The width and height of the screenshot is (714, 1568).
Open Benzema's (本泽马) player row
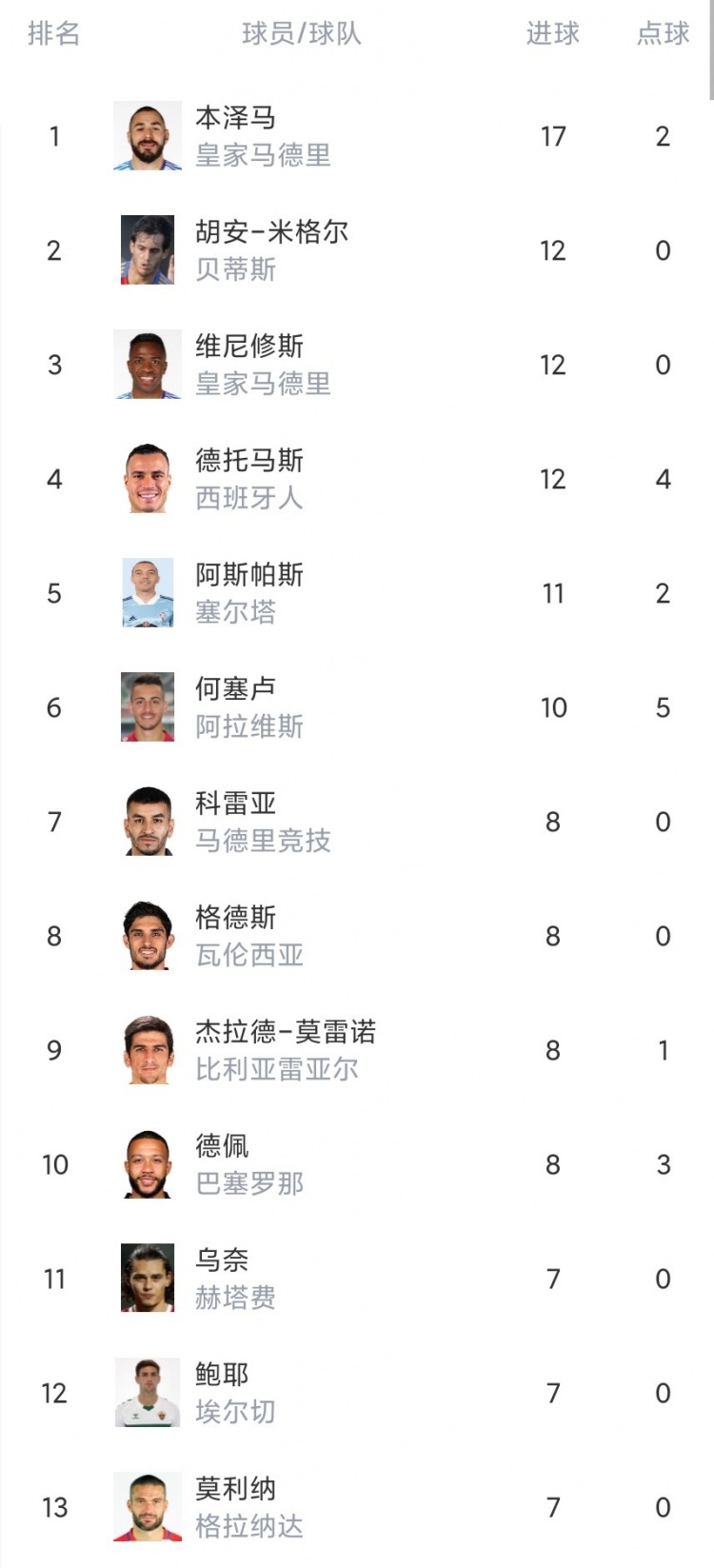(x=235, y=118)
